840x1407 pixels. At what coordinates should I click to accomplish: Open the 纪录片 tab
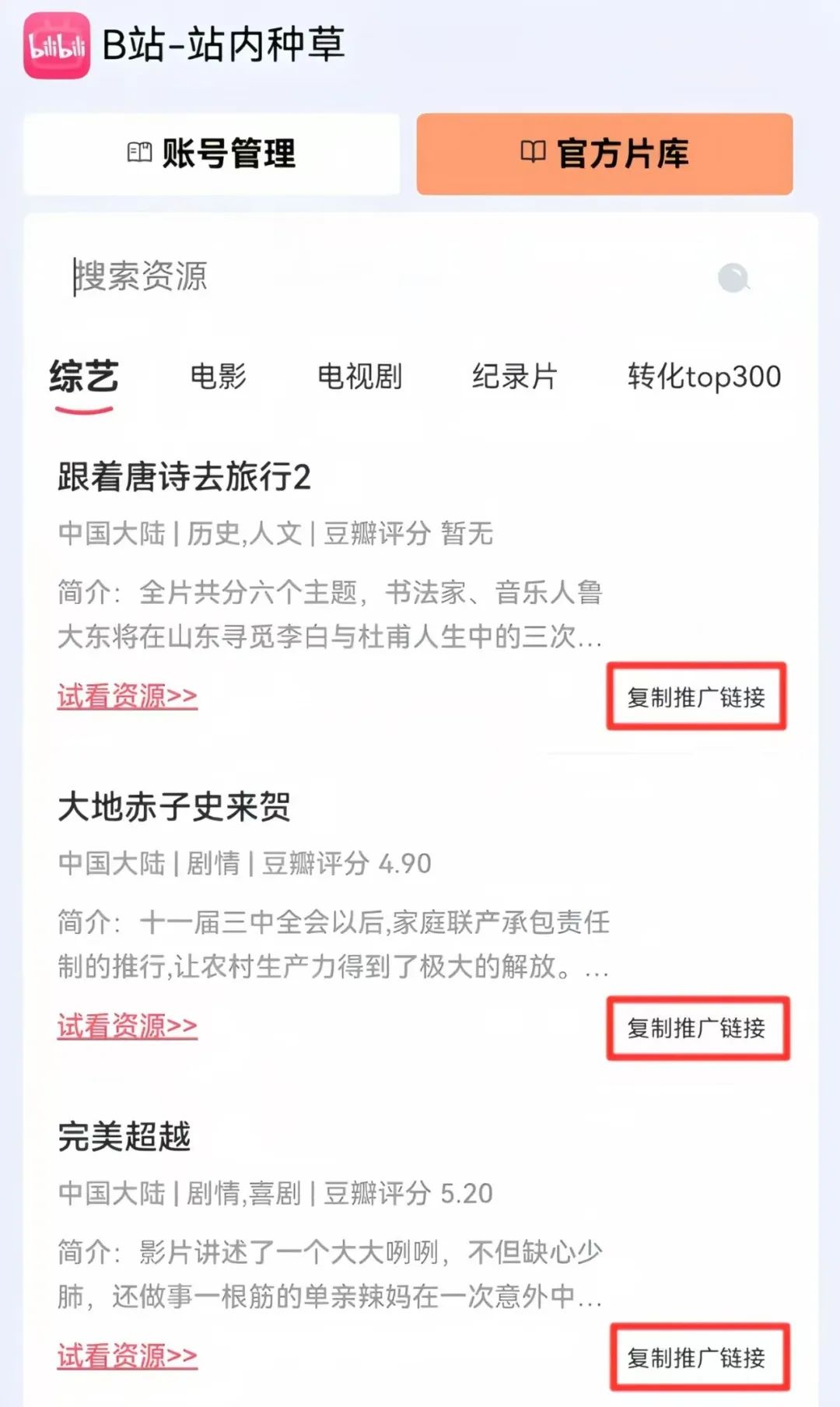pos(514,377)
